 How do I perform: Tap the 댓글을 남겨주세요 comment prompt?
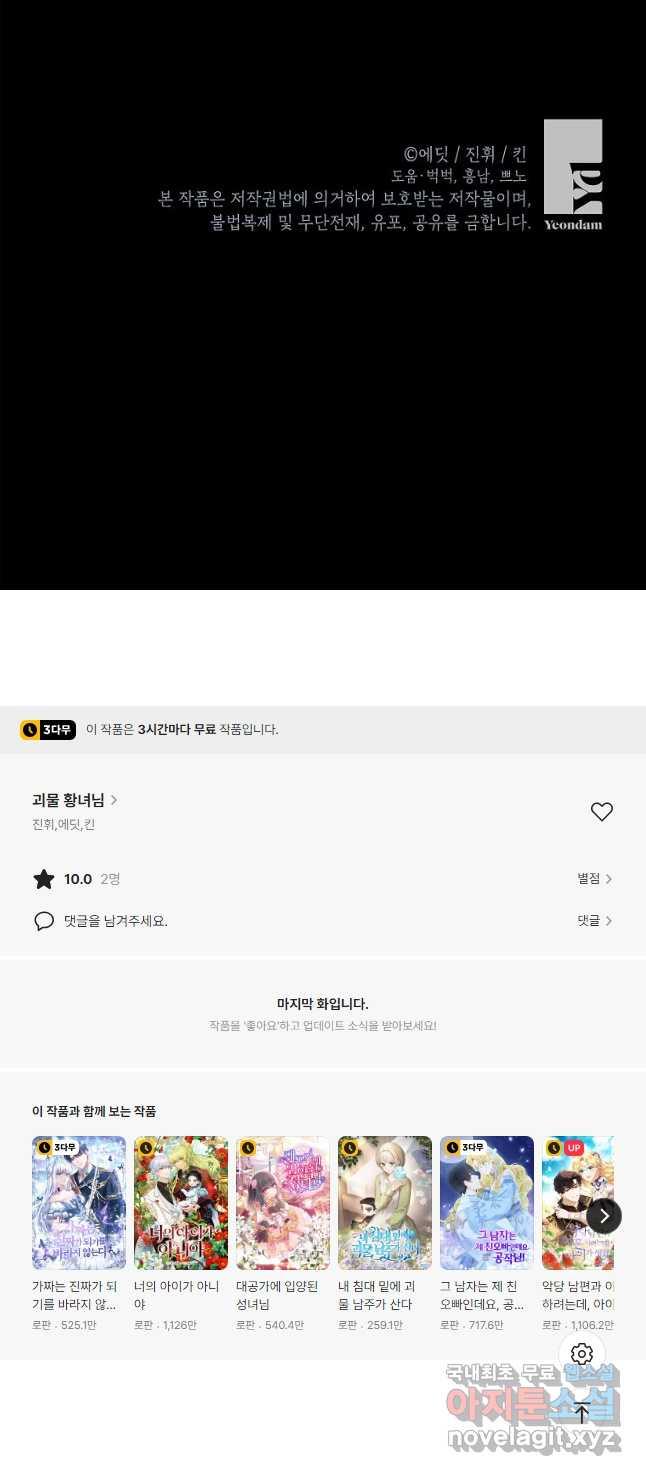click(115, 921)
